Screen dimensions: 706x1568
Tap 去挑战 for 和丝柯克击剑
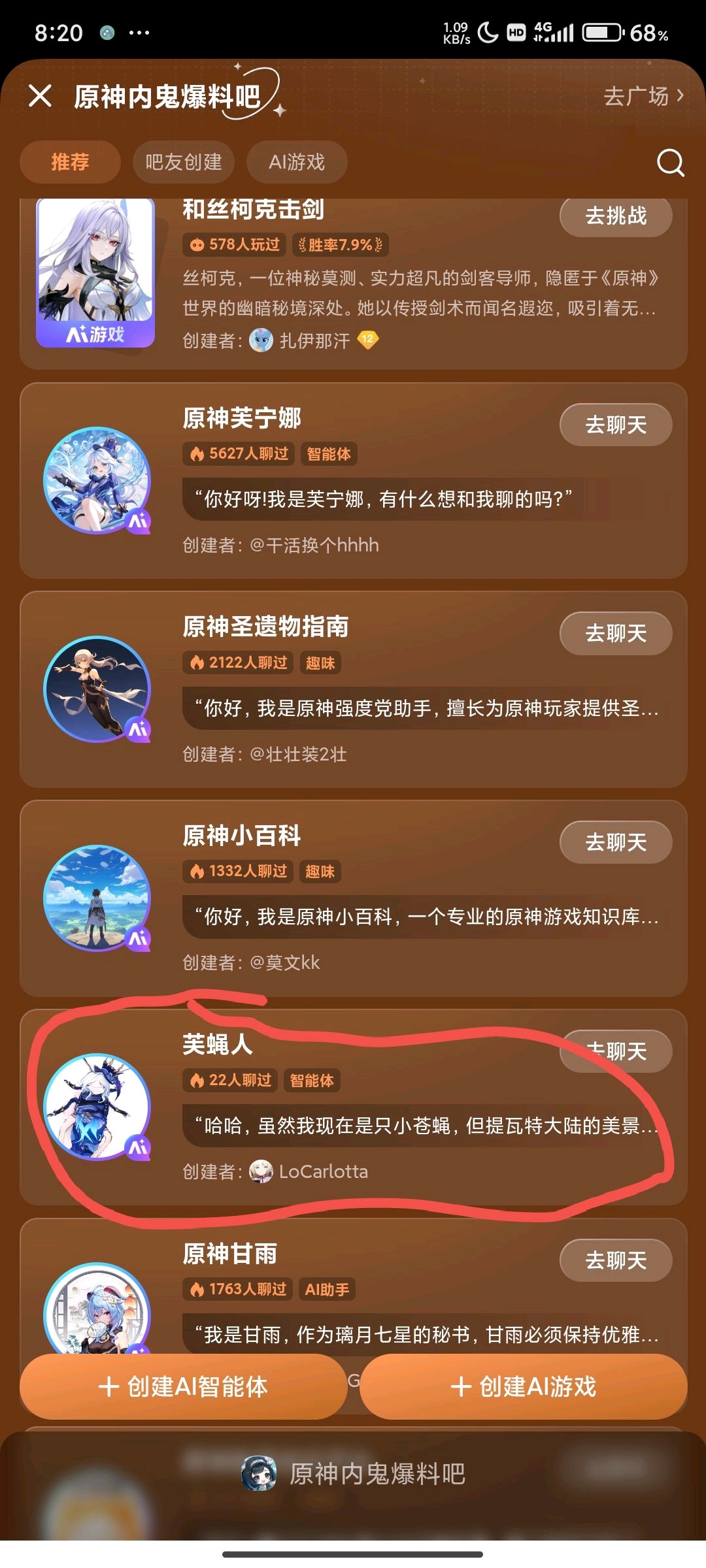click(615, 216)
